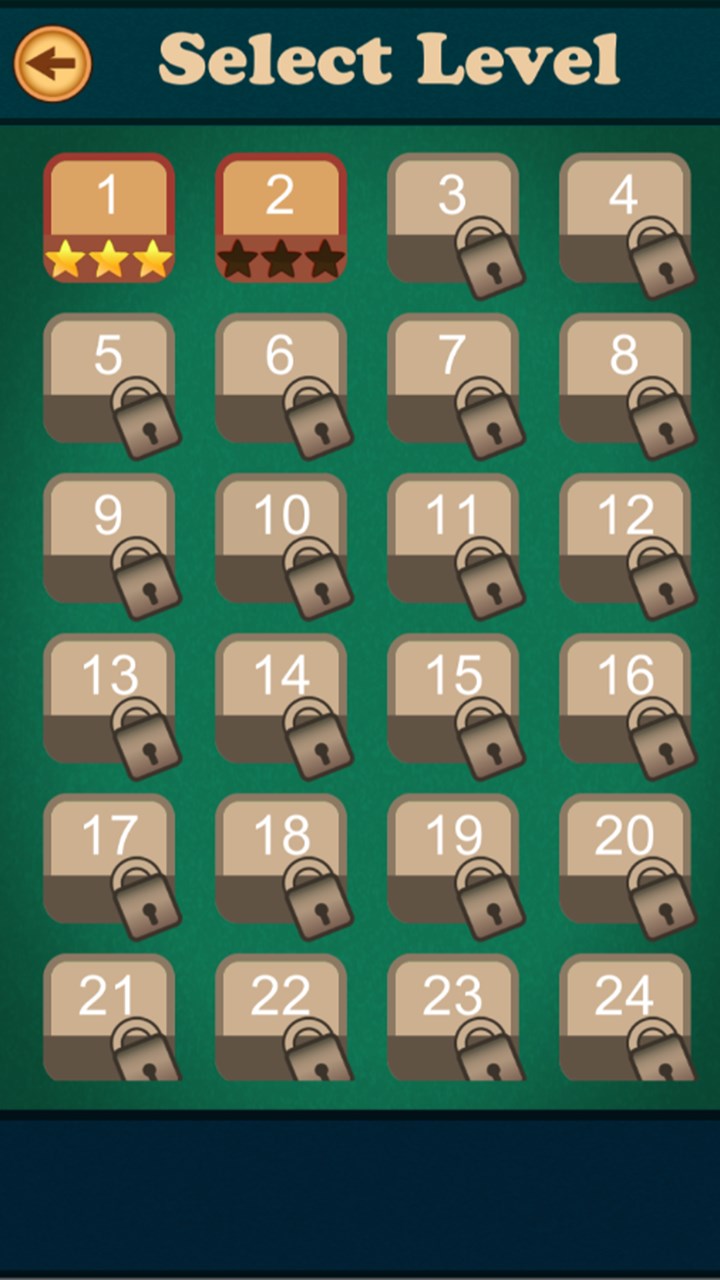Screen dimensions: 720x1280
Task: Tap the level 12 tile
Action: (x=625, y=538)
